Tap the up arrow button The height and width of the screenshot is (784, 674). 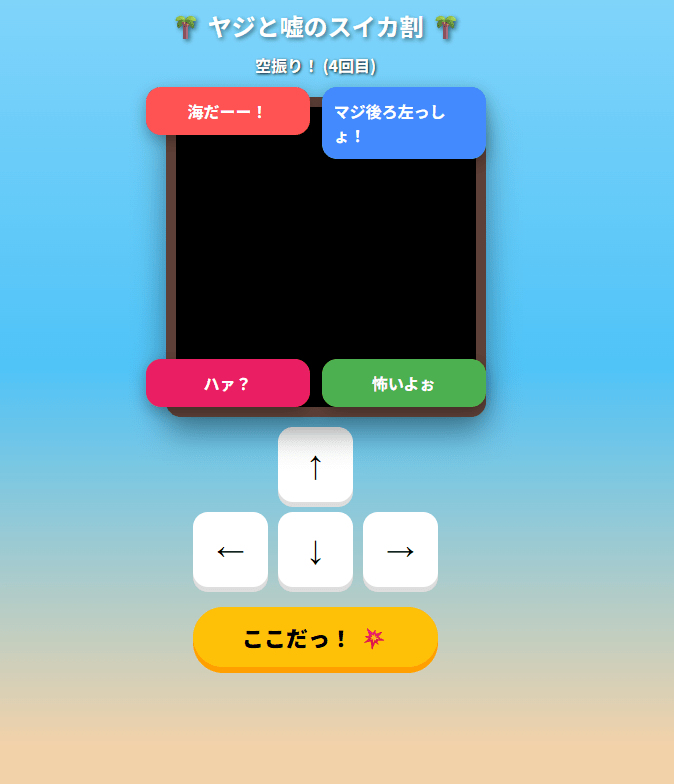(315, 465)
